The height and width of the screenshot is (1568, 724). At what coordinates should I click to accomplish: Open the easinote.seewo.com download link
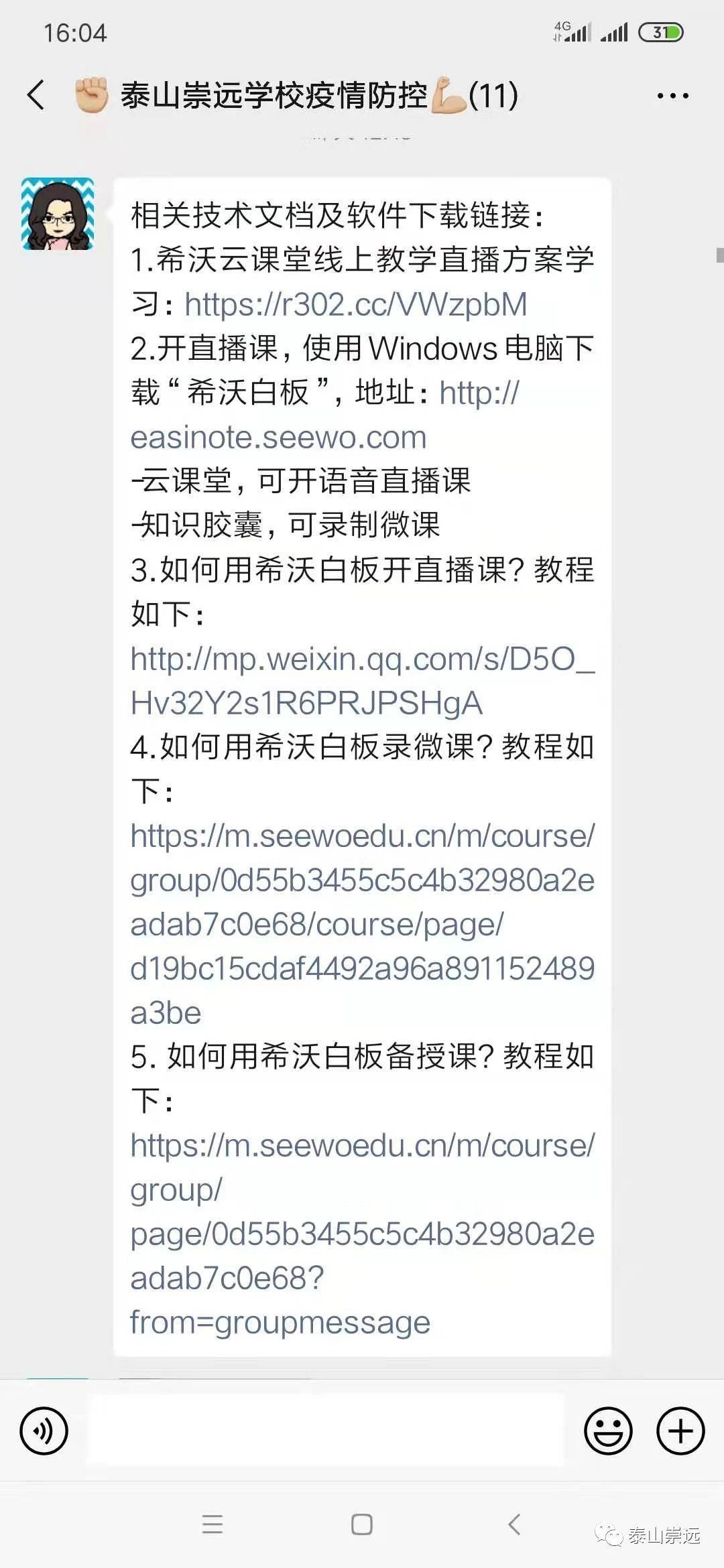tap(324, 415)
